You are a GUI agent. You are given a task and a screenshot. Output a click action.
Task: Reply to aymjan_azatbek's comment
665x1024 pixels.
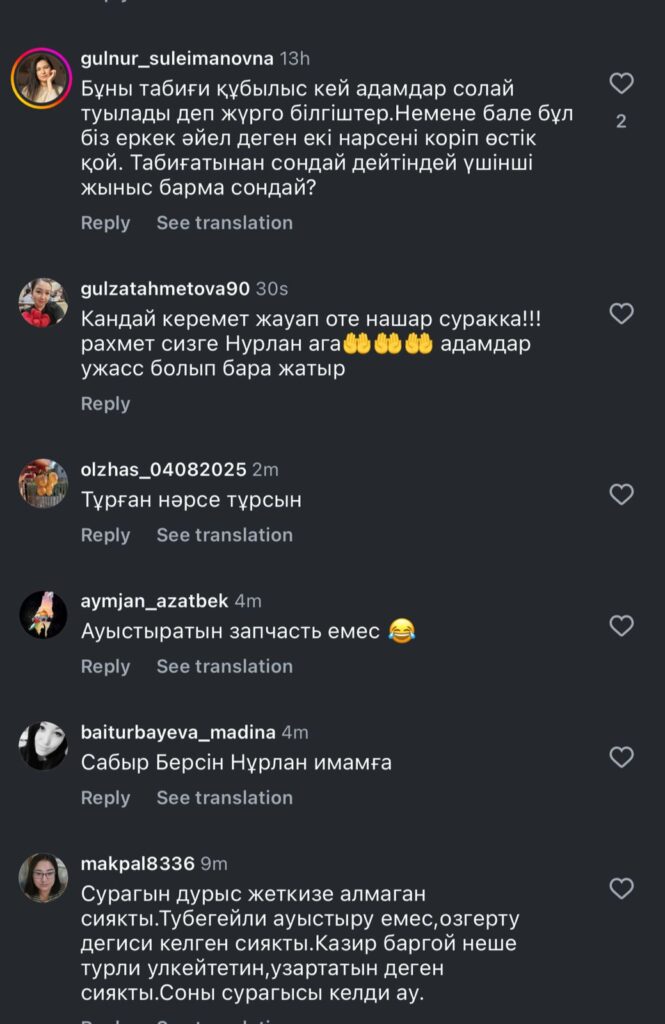pyautogui.click(x=105, y=666)
